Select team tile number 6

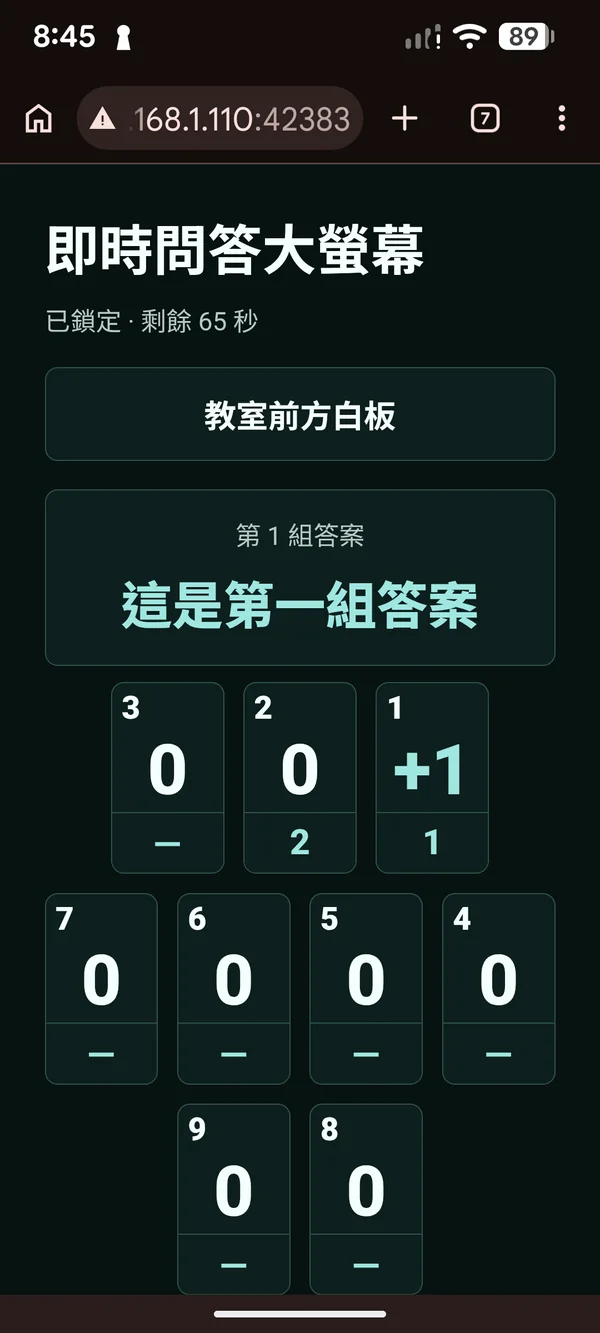(x=234, y=989)
